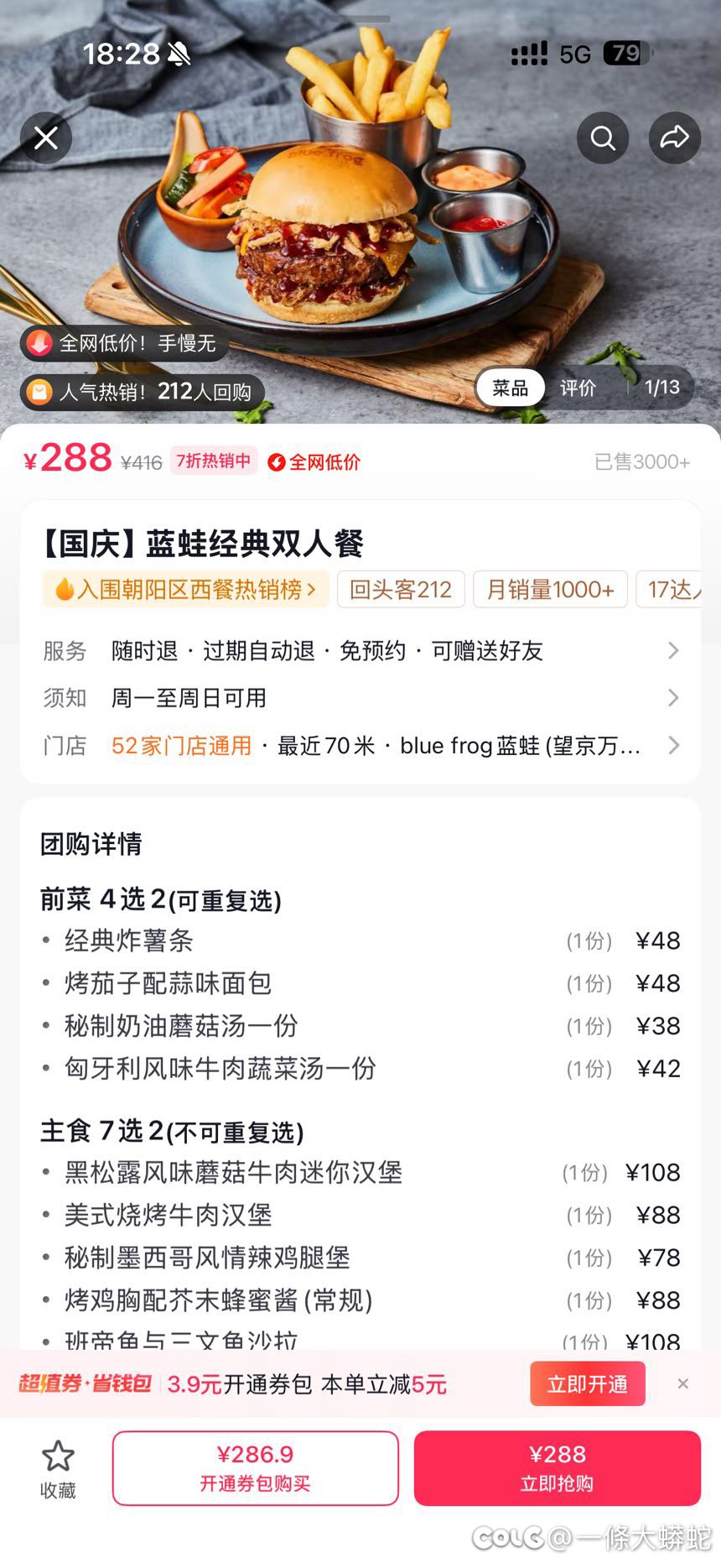
Task: Tap 立即开通 to activate coupon pack
Action: (587, 1384)
